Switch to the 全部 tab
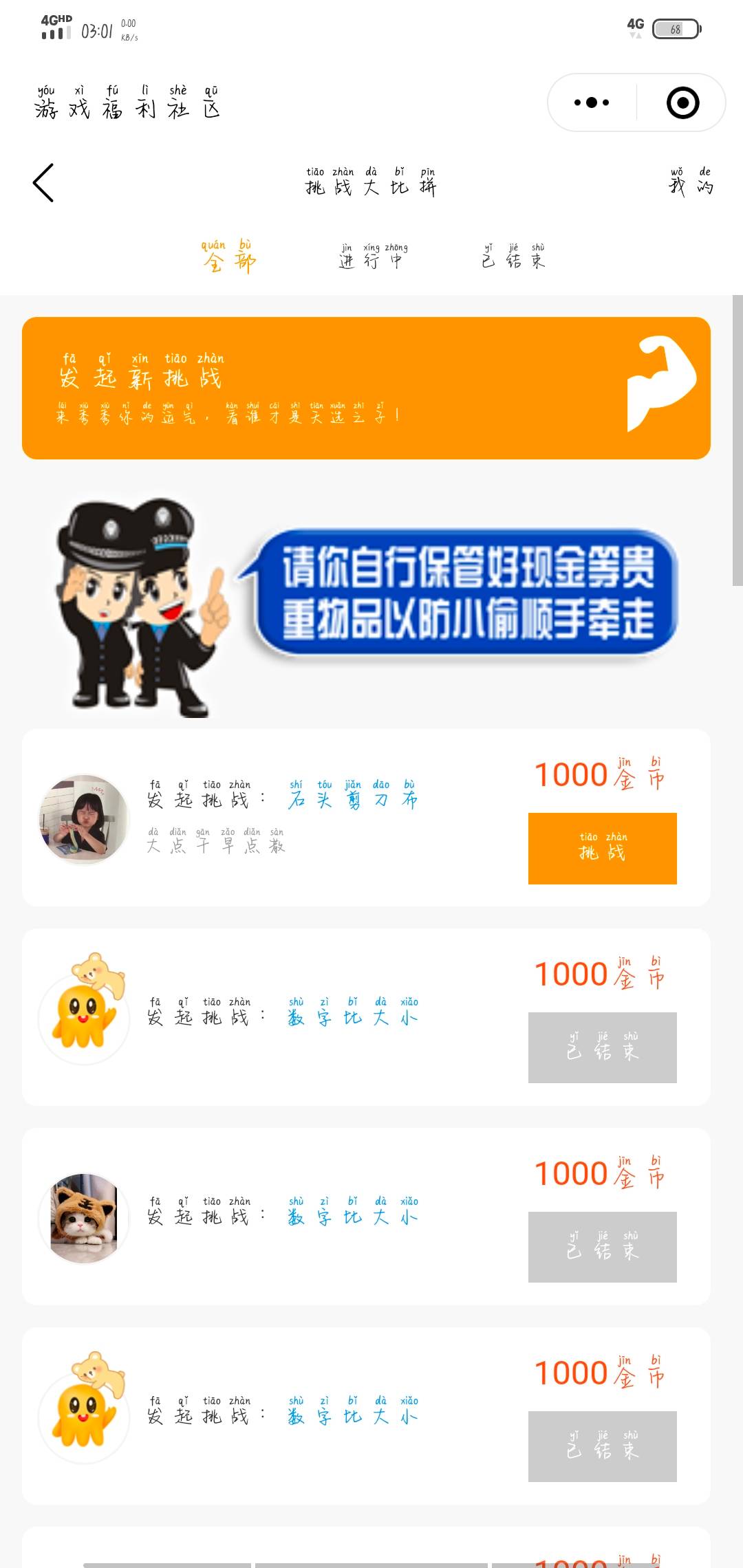Viewport: 743px width, 1568px height. point(229,257)
